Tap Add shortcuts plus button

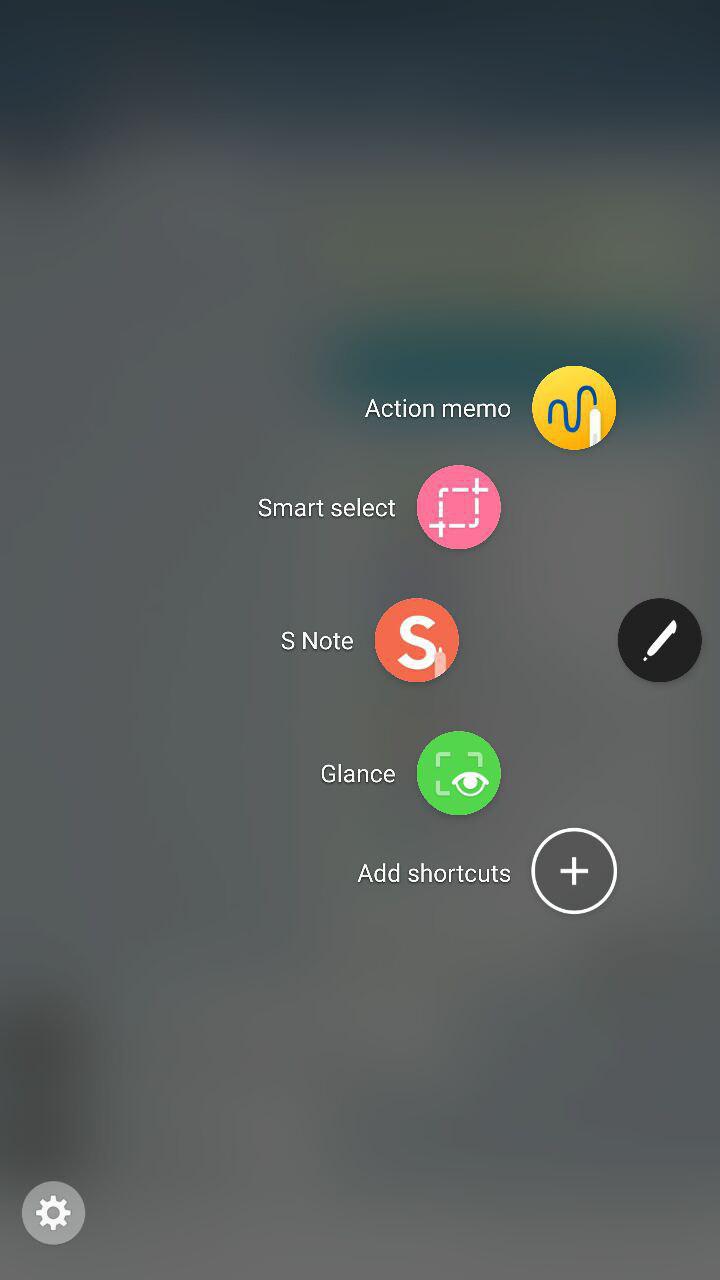574,871
